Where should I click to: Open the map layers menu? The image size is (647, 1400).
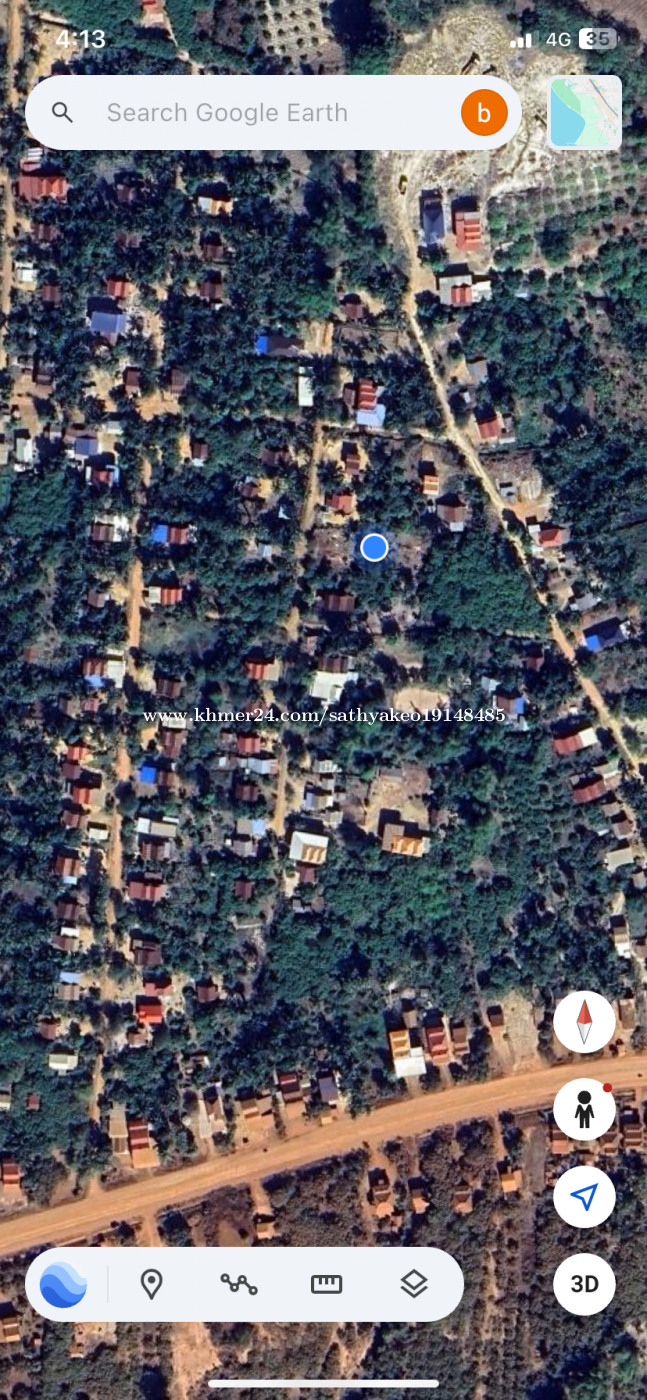point(414,1284)
